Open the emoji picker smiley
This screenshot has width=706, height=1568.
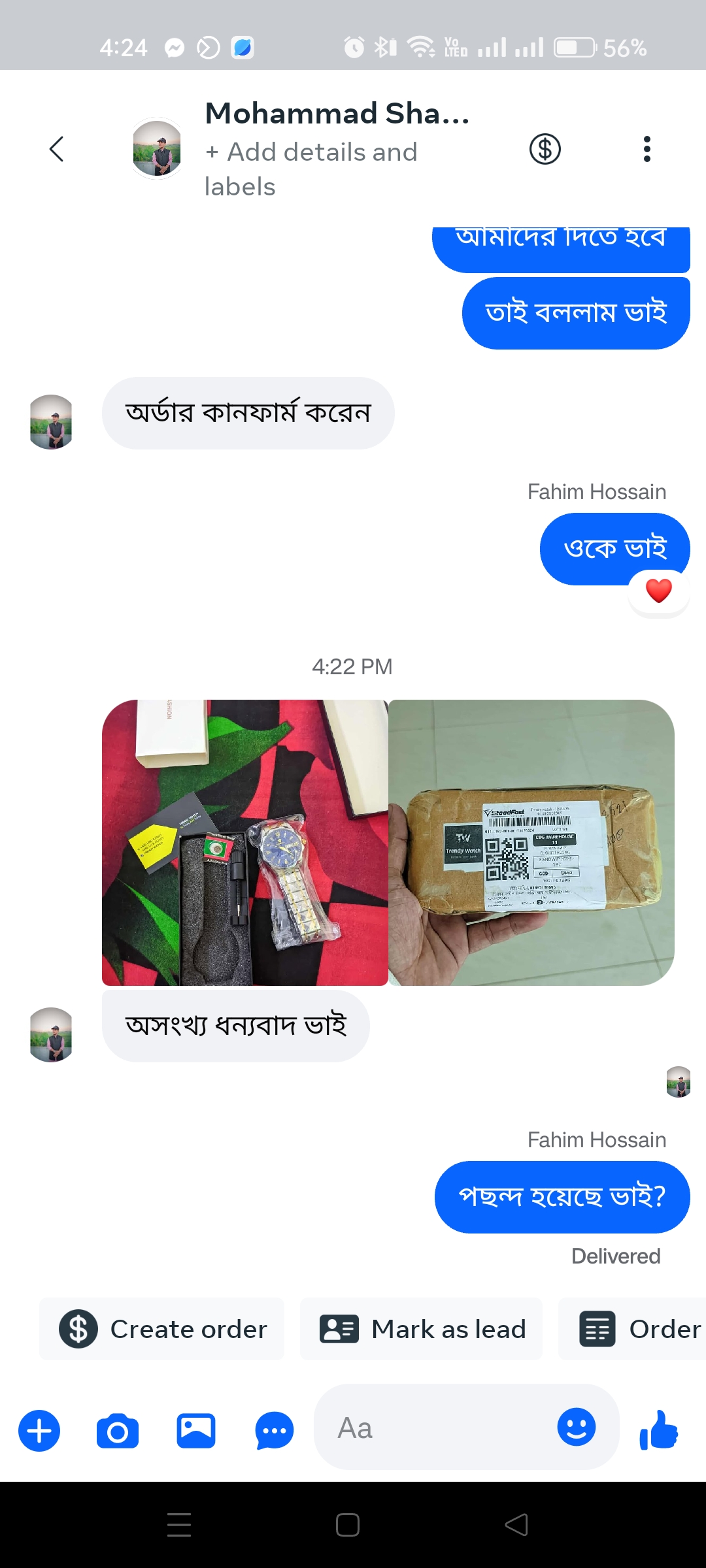576,1427
